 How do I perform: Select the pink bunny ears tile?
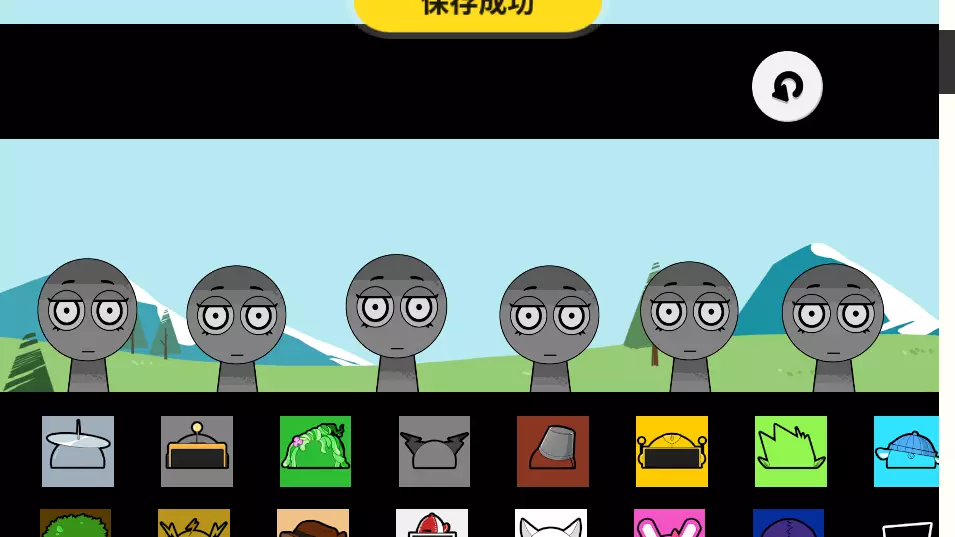tap(669, 523)
